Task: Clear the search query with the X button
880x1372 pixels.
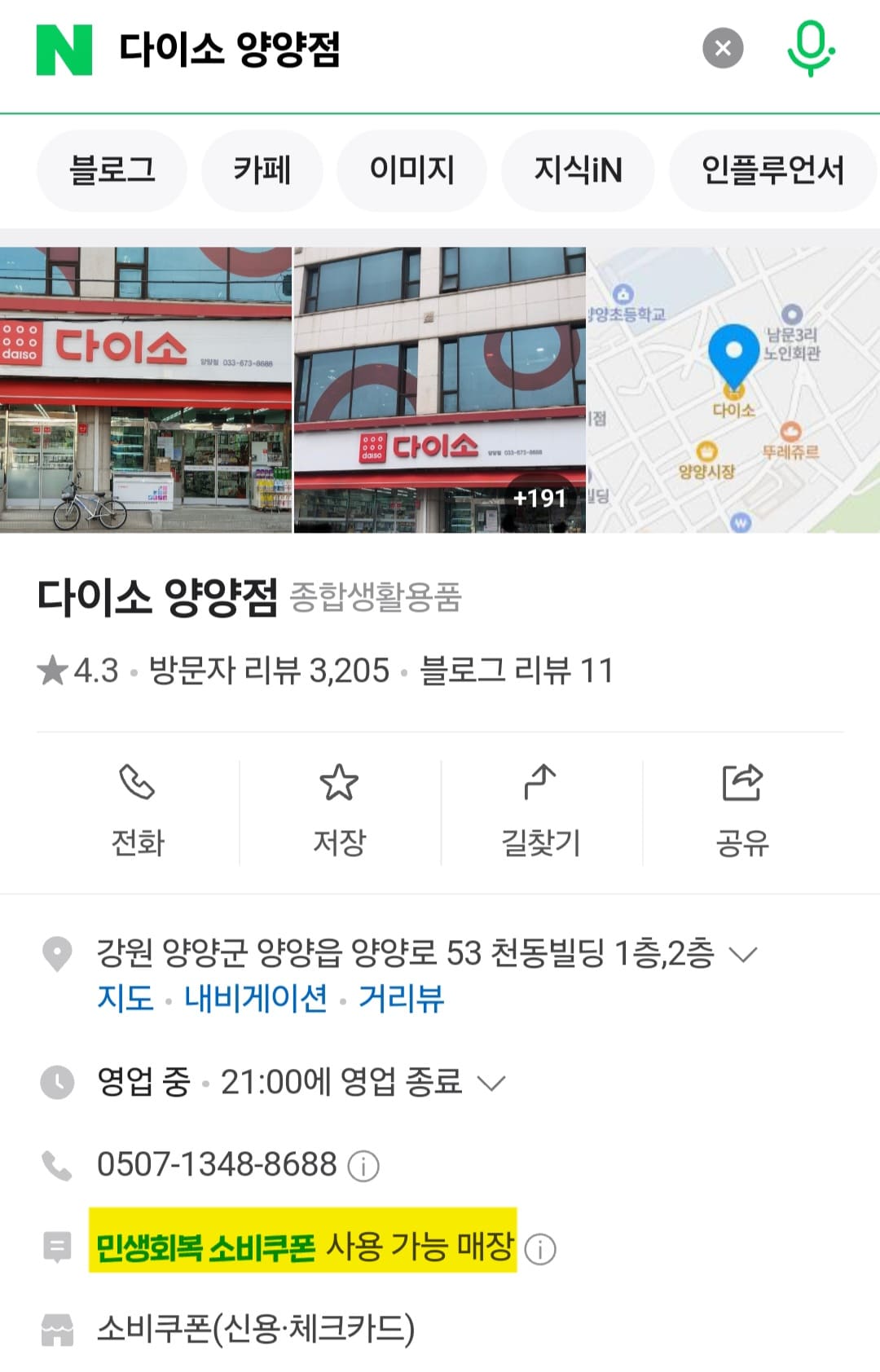Action: pos(722,47)
